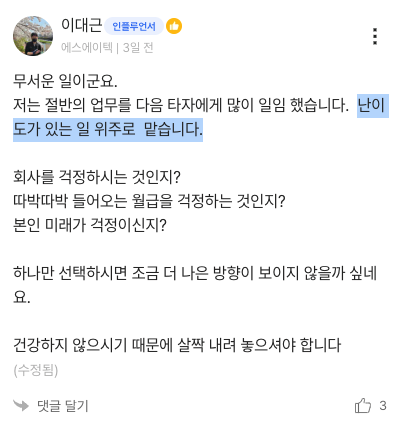Open 이대근's profile picture
The width and height of the screenshot is (406, 425).
click(33, 36)
